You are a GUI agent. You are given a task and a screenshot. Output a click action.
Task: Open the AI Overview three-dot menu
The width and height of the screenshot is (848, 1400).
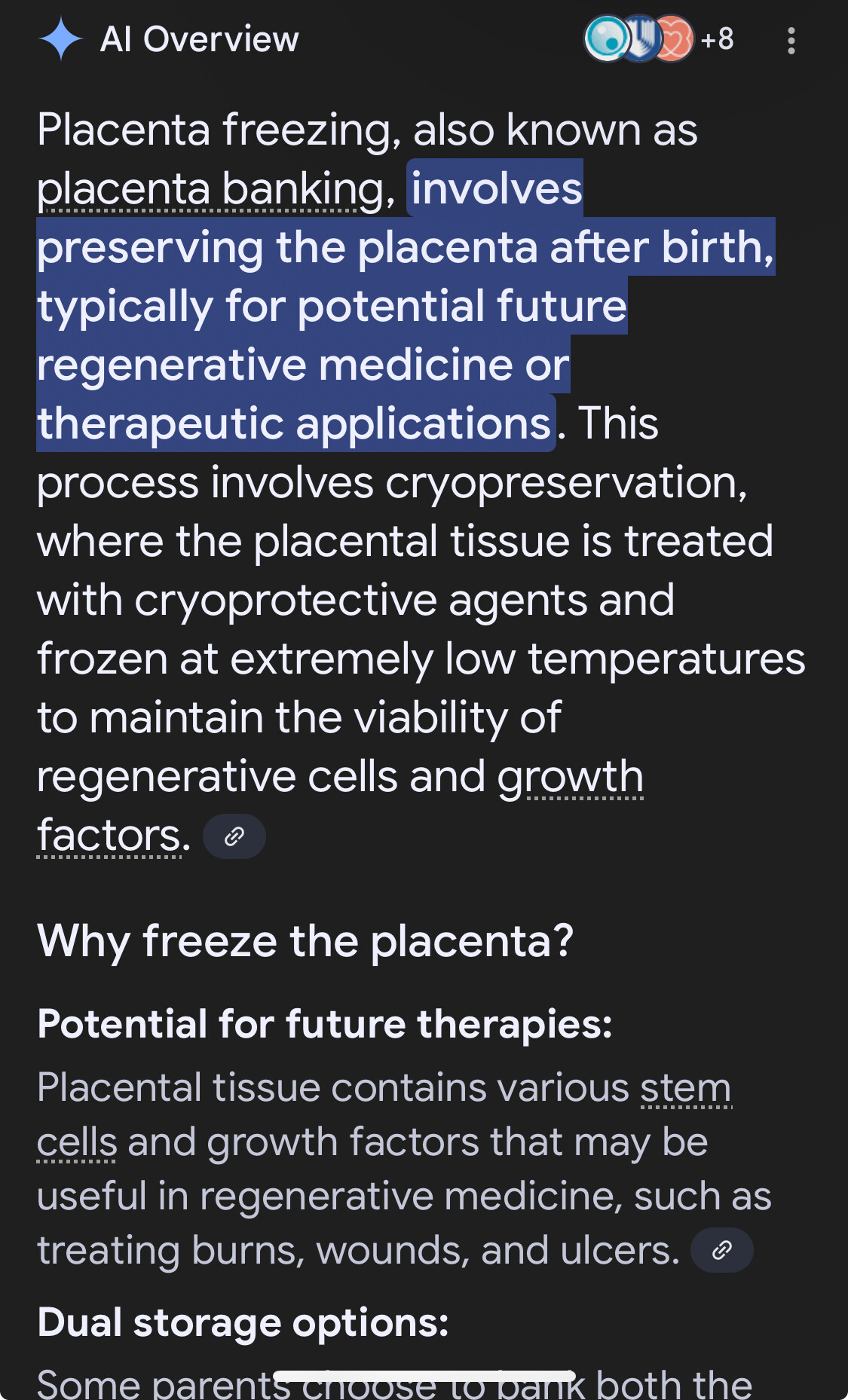791,41
